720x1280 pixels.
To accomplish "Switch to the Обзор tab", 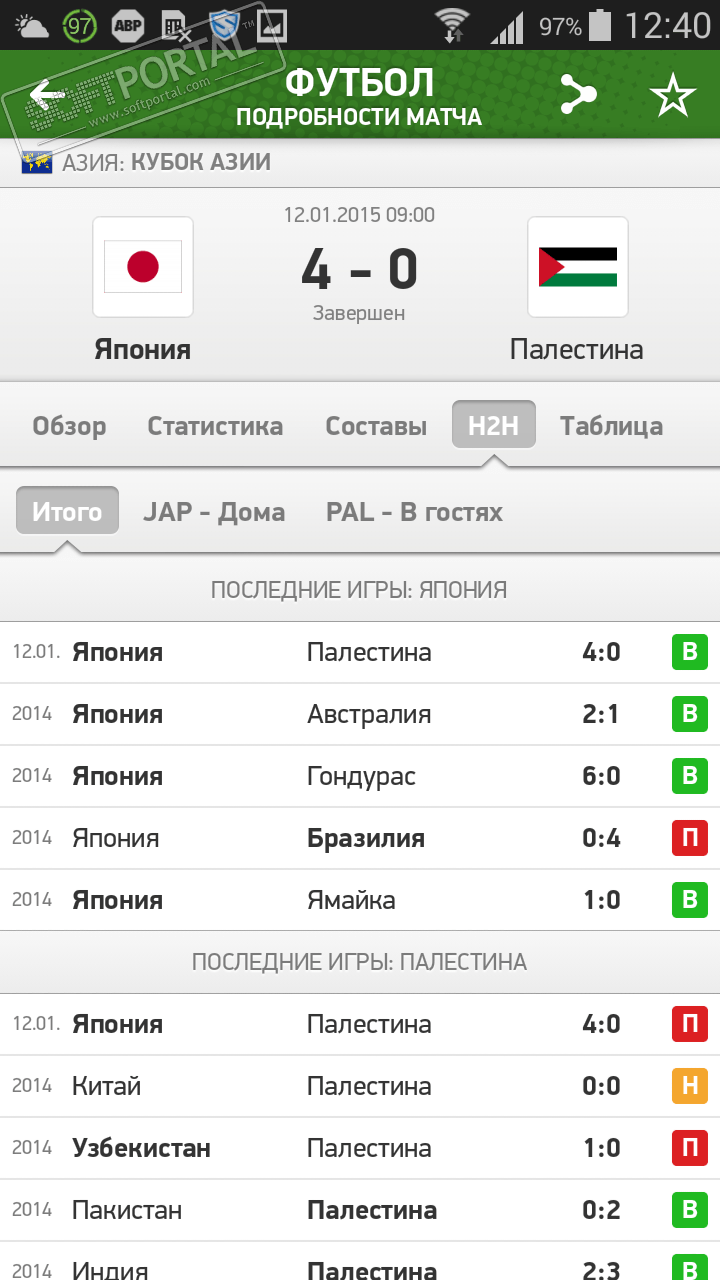I will click(x=69, y=426).
